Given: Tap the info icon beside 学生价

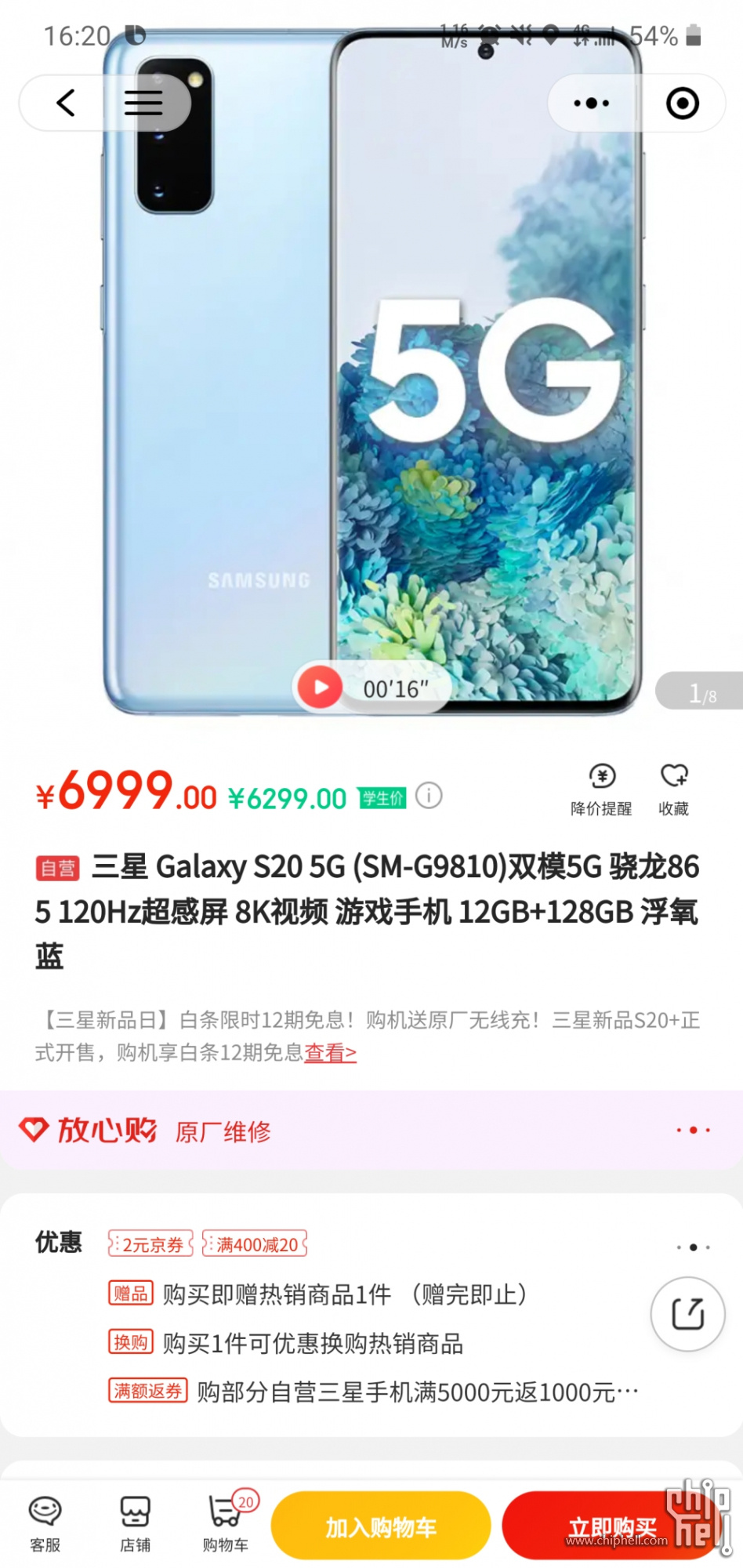Looking at the screenshot, I should tap(429, 796).
